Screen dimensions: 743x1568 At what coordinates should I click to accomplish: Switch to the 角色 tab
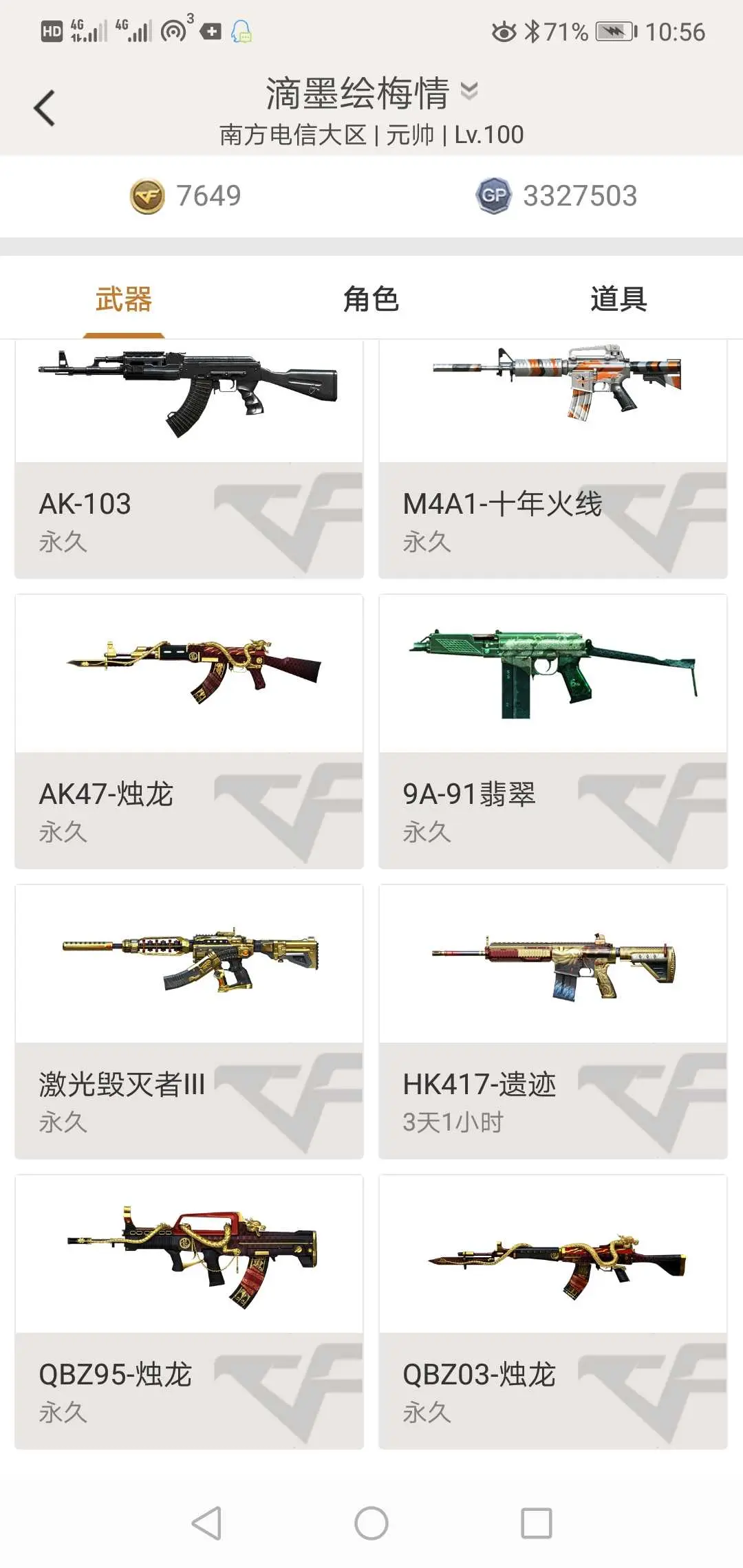[371, 299]
